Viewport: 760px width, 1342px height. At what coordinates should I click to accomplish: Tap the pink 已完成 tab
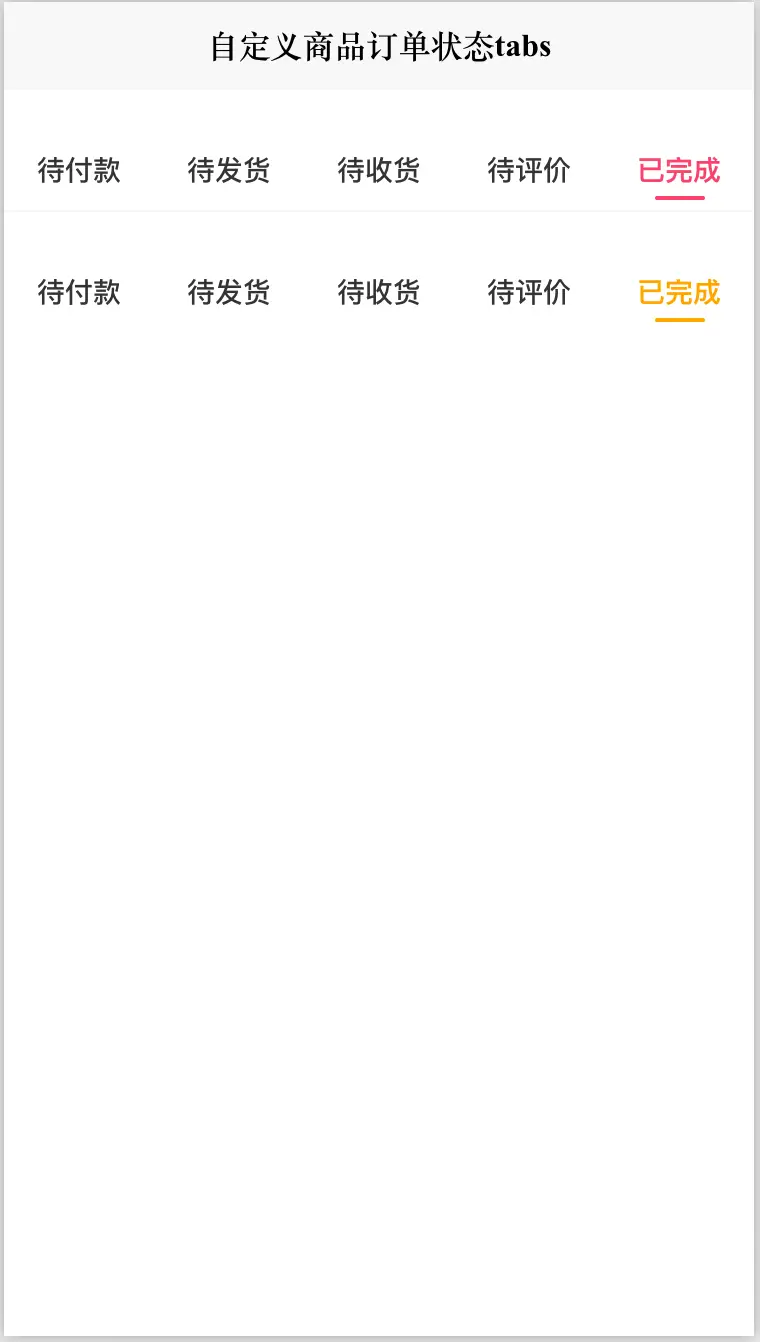[679, 171]
